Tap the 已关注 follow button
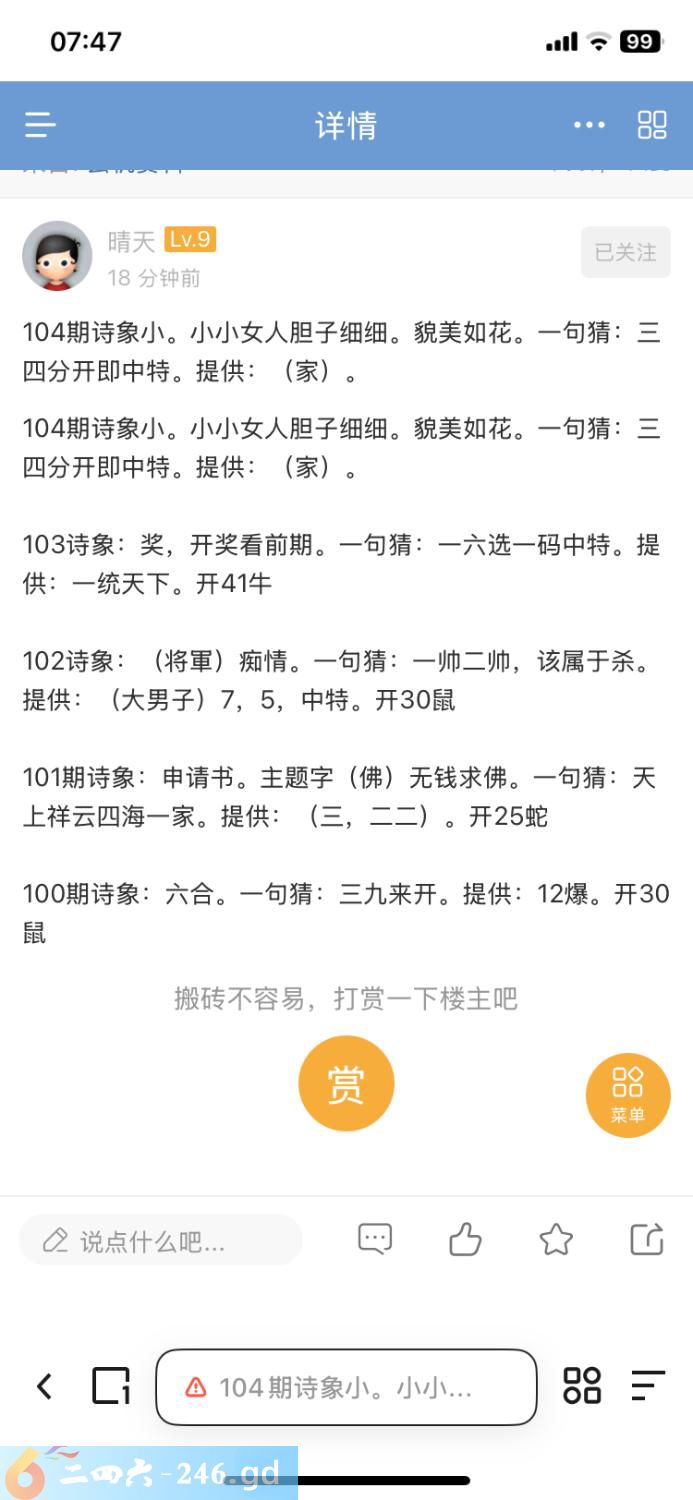693x1500 pixels. pyautogui.click(x=626, y=252)
